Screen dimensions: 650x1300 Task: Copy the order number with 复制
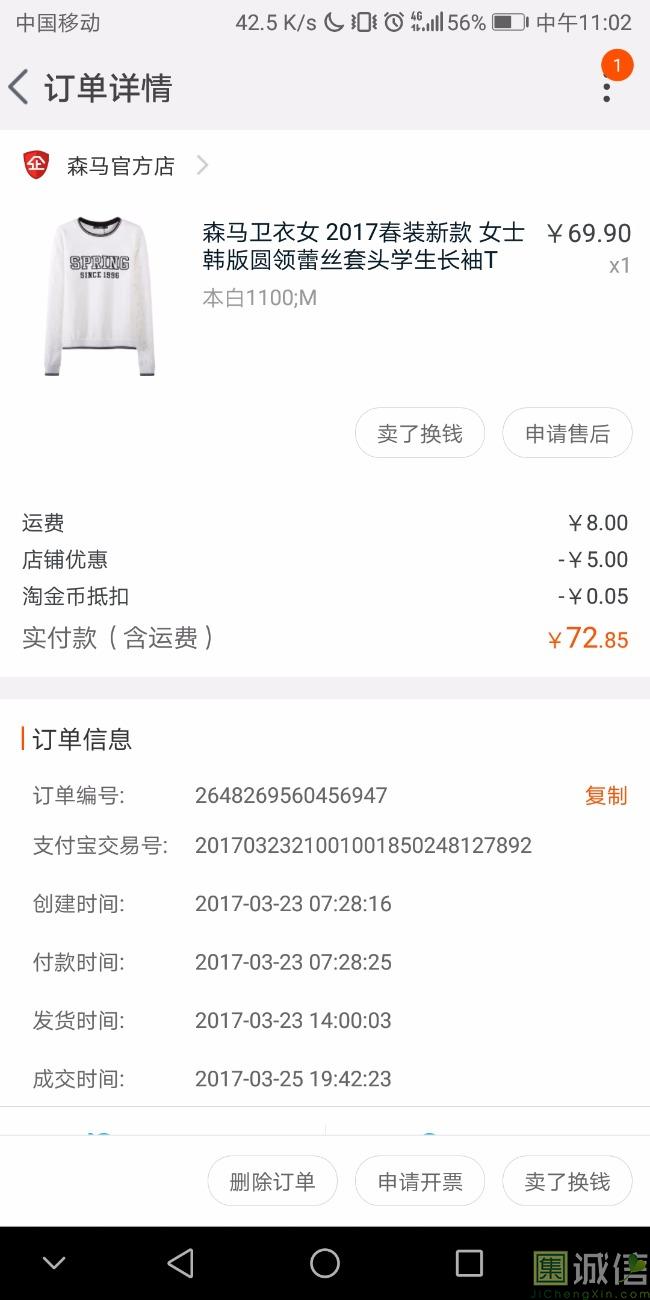tap(605, 796)
